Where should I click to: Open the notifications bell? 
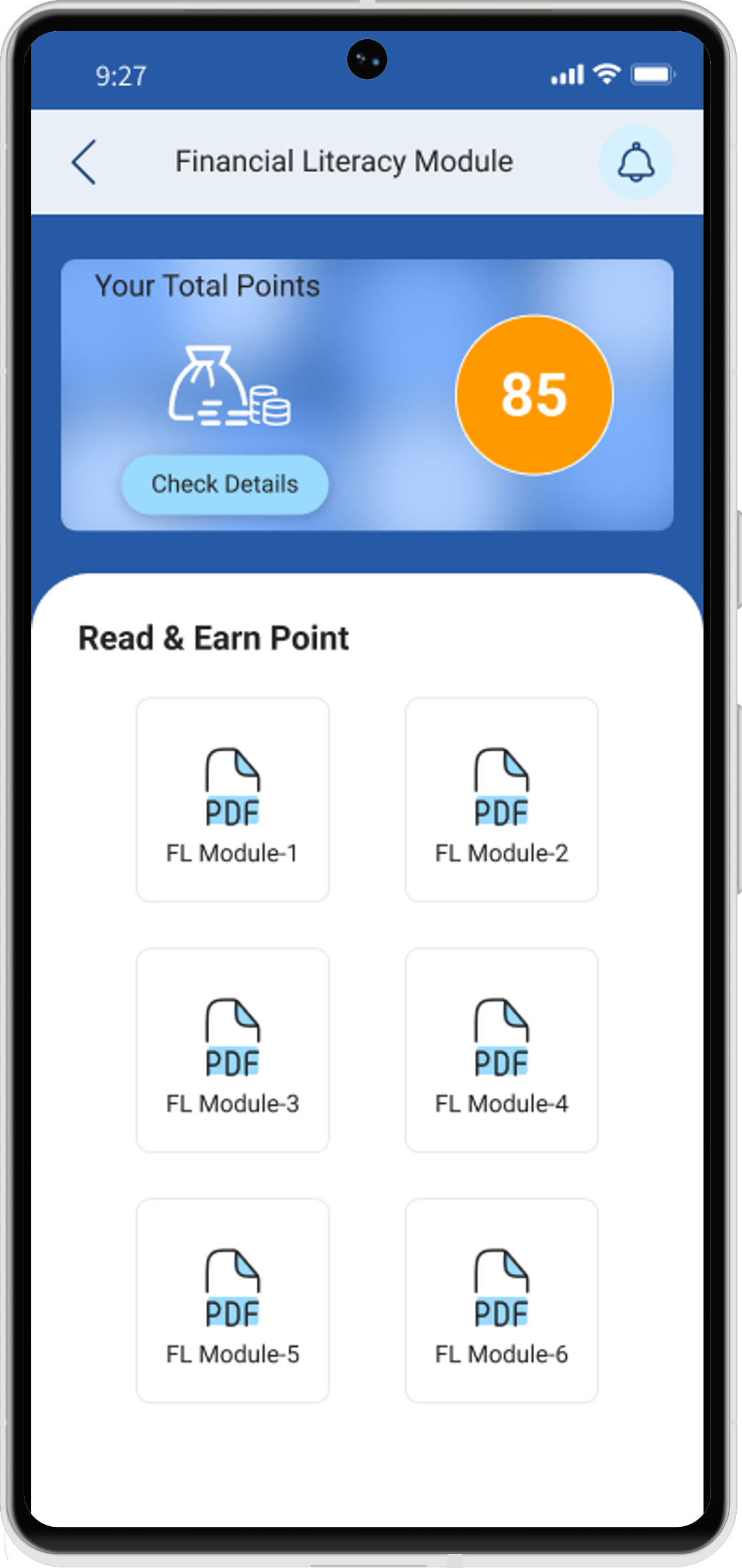(x=636, y=162)
